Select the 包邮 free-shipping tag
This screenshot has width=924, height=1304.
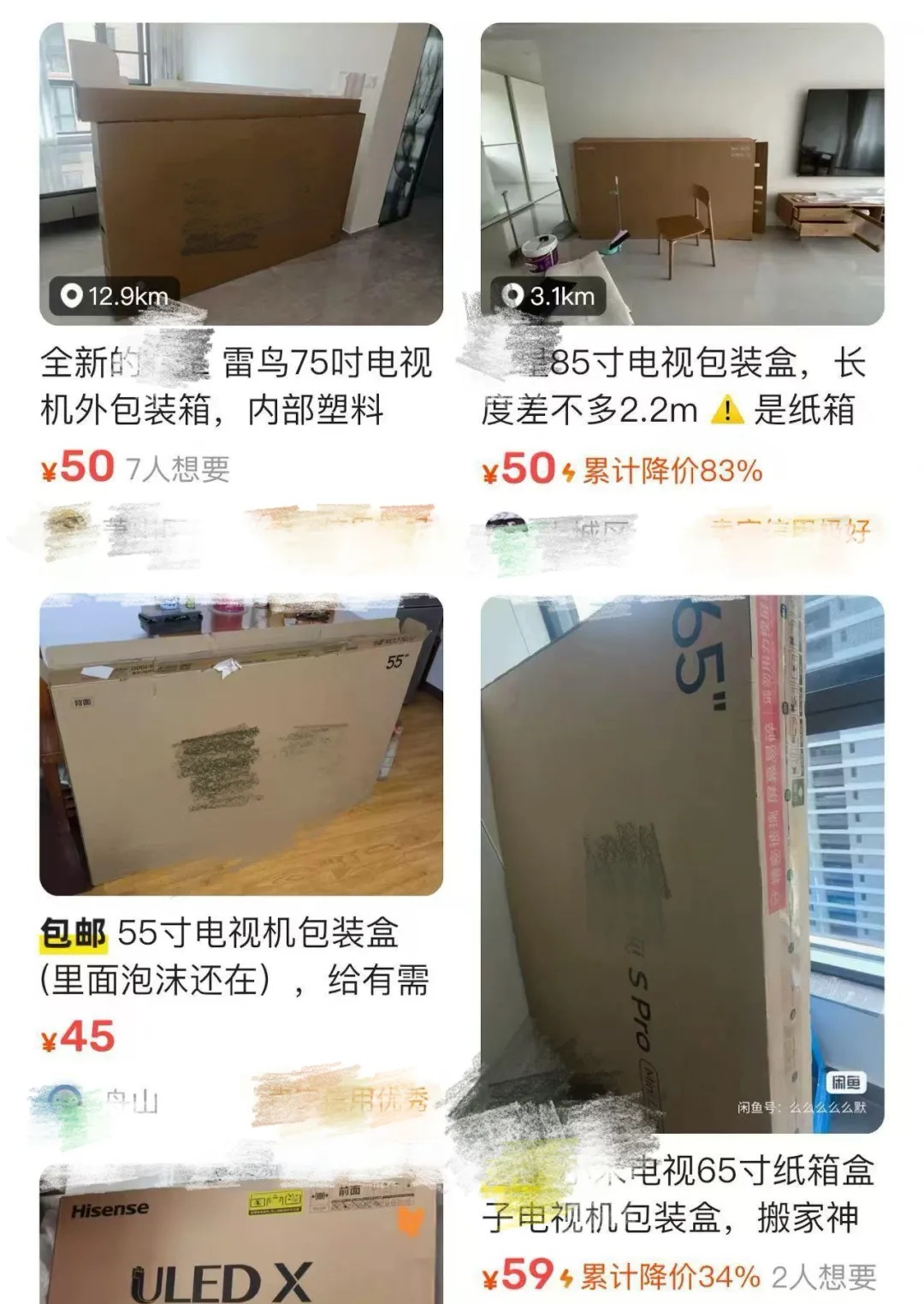pos(74,933)
